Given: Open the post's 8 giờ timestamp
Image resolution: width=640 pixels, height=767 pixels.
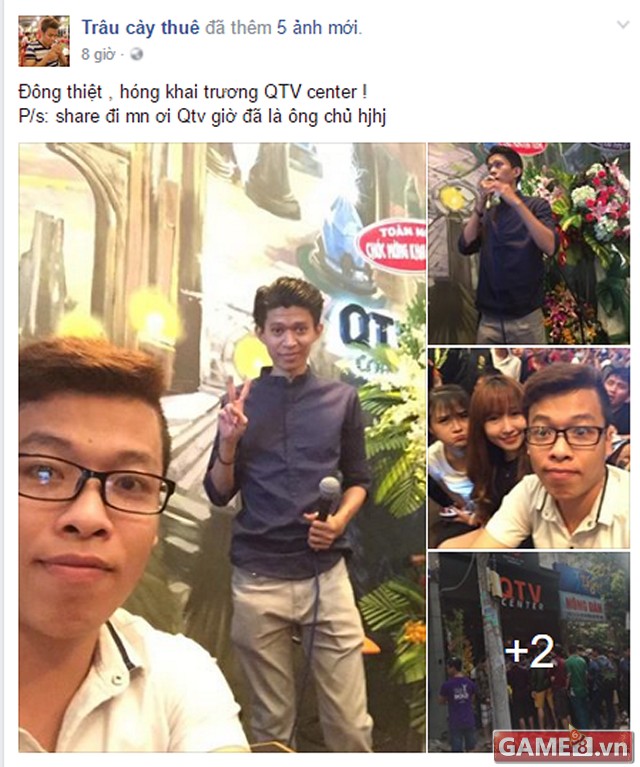Looking at the screenshot, I should pyautogui.click(x=99, y=53).
